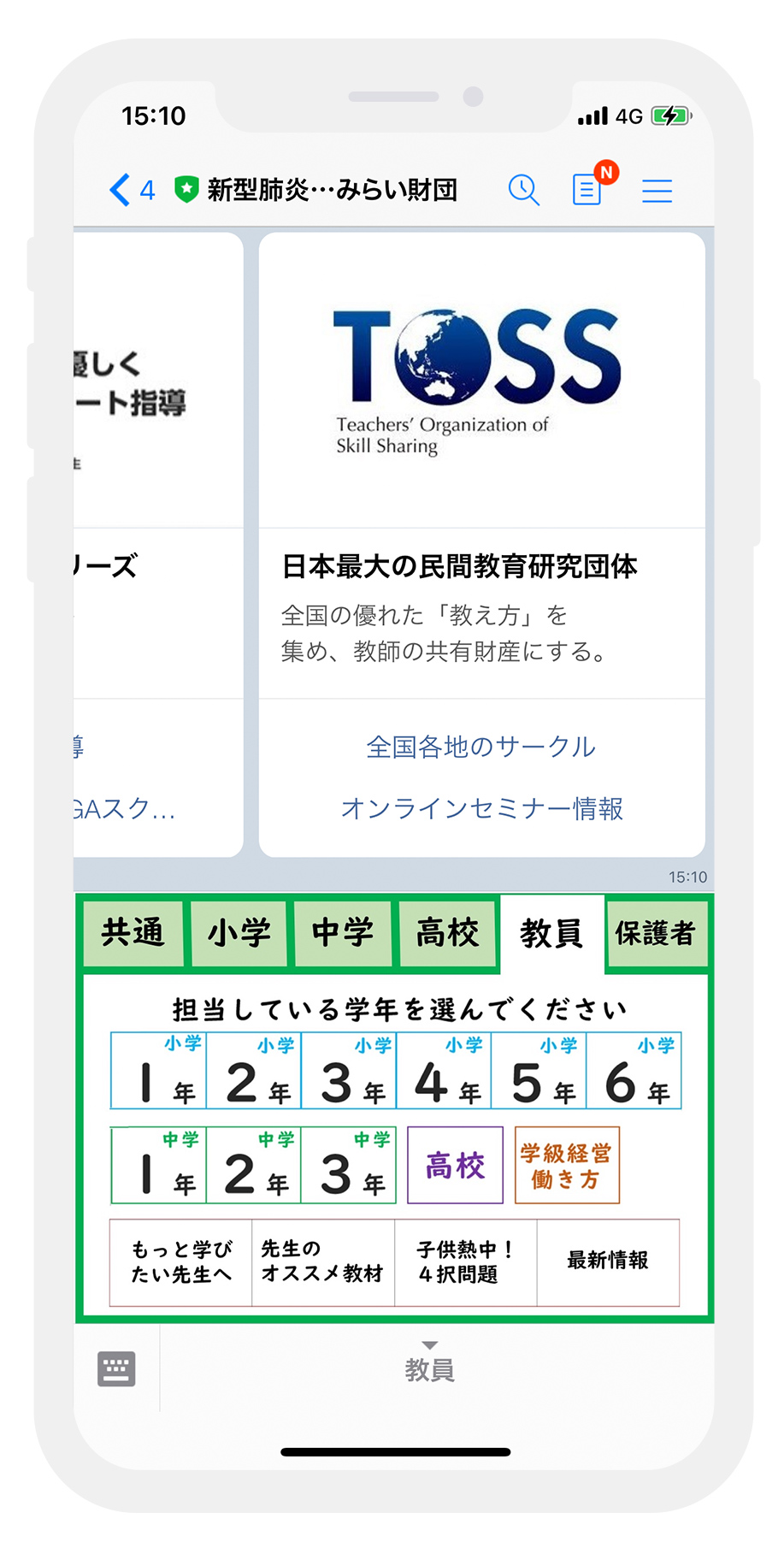Screen dimensions: 784x1548
Task: Open the chat hamburger menu
Action: pyautogui.click(x=657, y=190)
